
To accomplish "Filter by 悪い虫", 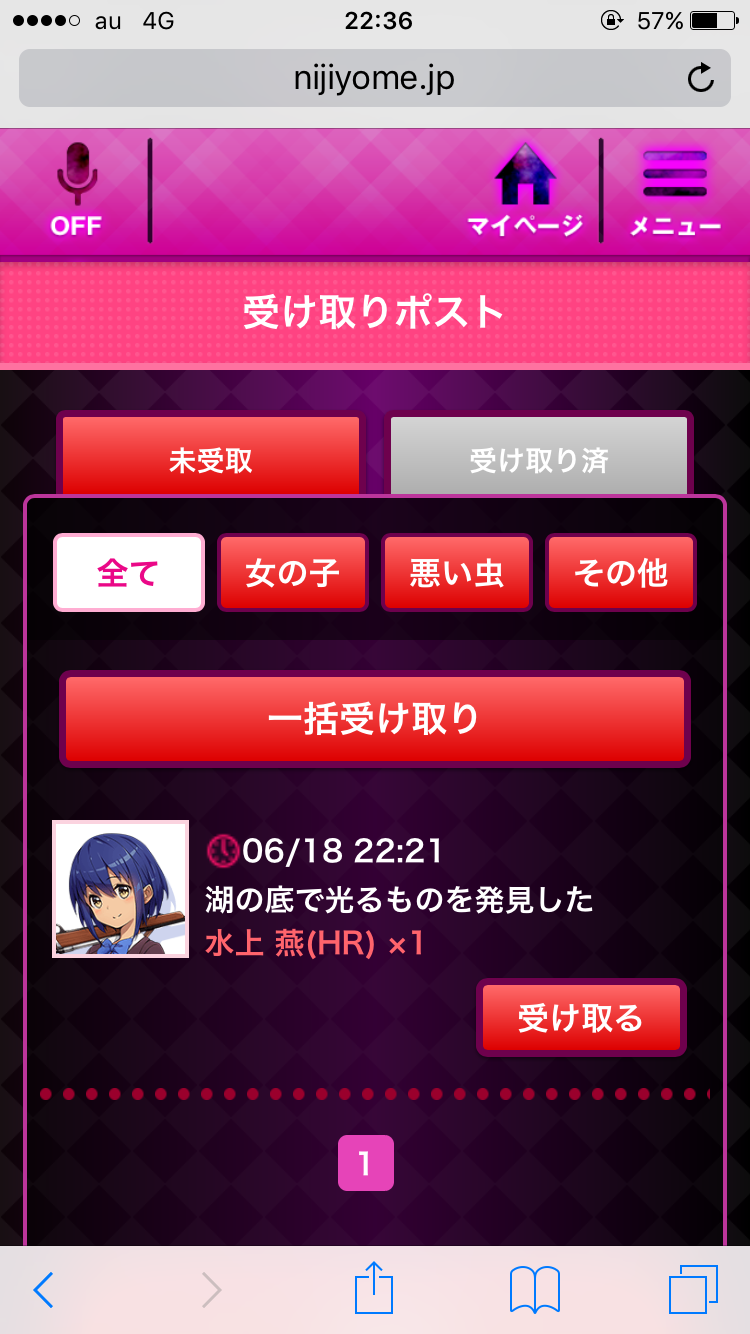I will pyautogui.click(x=457, y=572).
